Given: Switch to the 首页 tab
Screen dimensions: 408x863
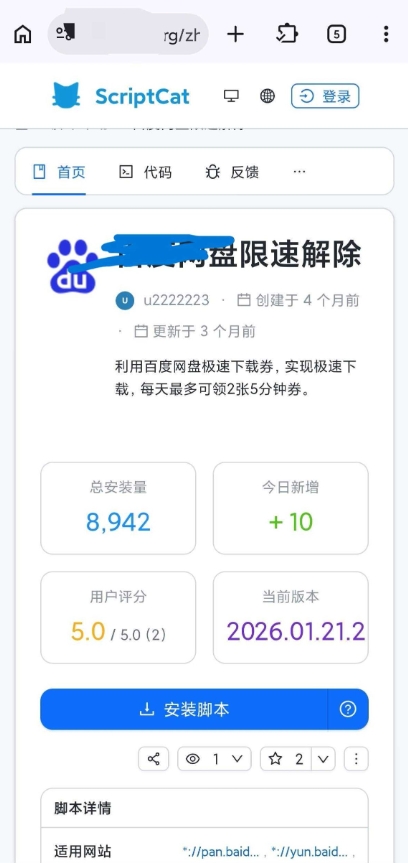Looking at the screenshot, I should click(59, 172).
